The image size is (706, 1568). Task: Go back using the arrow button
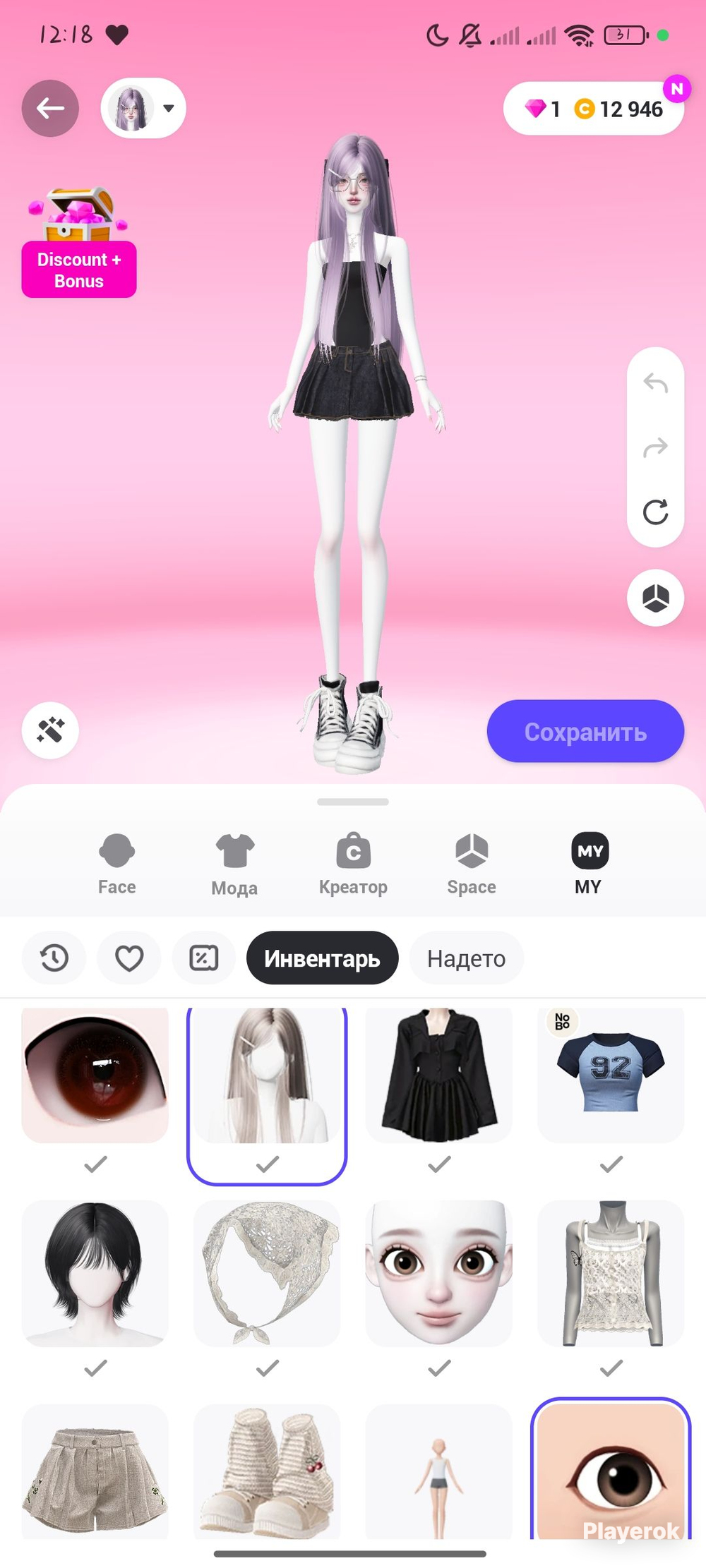[50, 108]
